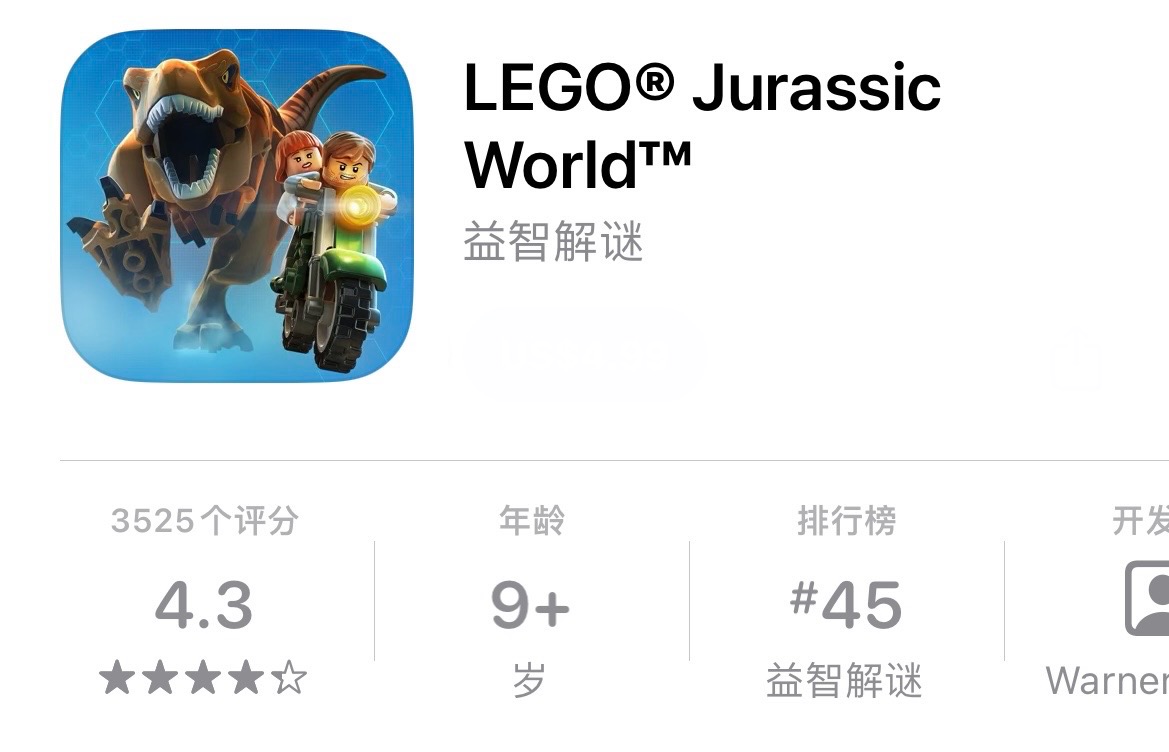Open the #45 益智解谜 chart ranking
Image resolution: width=1169 pixels, height=752 pixels.
(845, 605)
